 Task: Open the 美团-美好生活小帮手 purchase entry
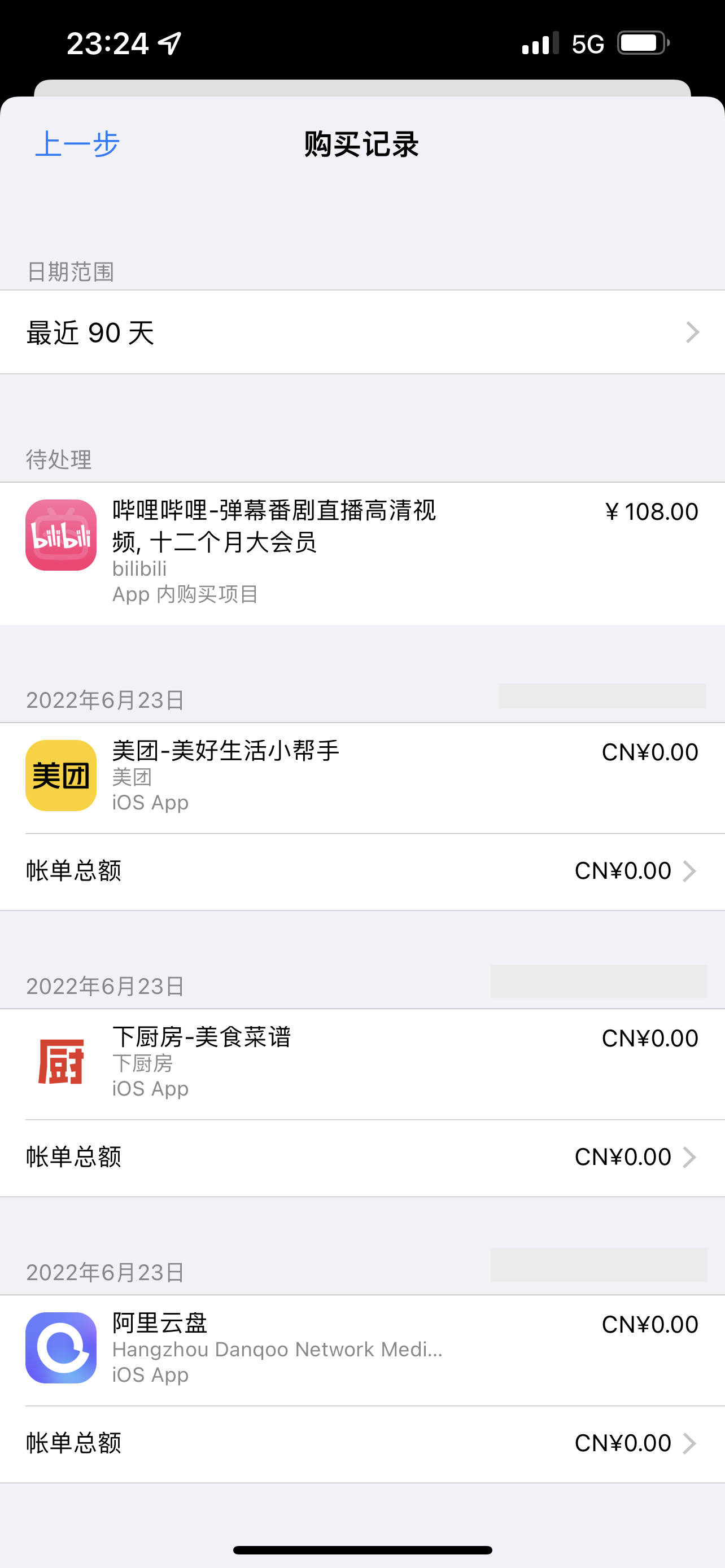pyautogui.click(x=362, y=777)
